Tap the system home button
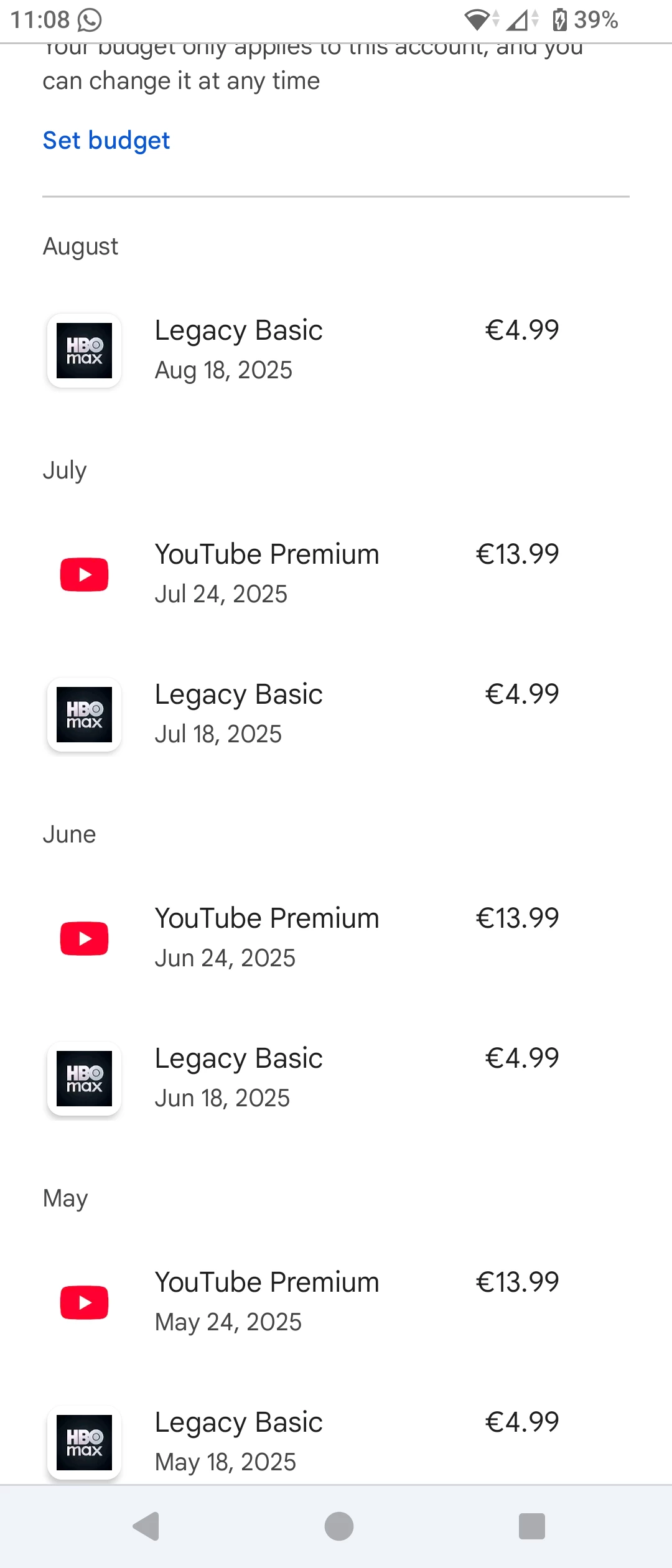This screenshot has width=672, height=1568. point(338,1526)
